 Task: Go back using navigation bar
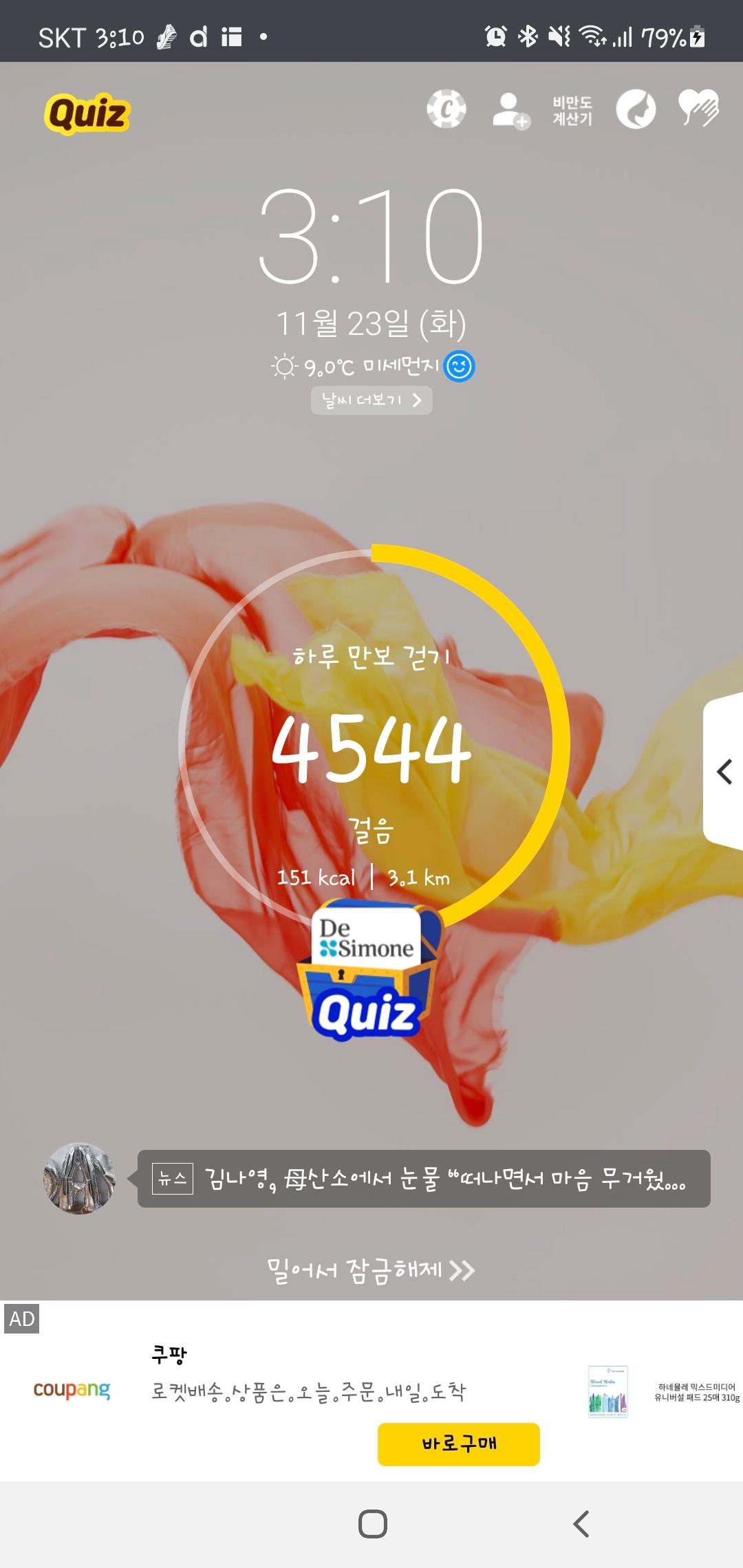tap(581, 1524)
